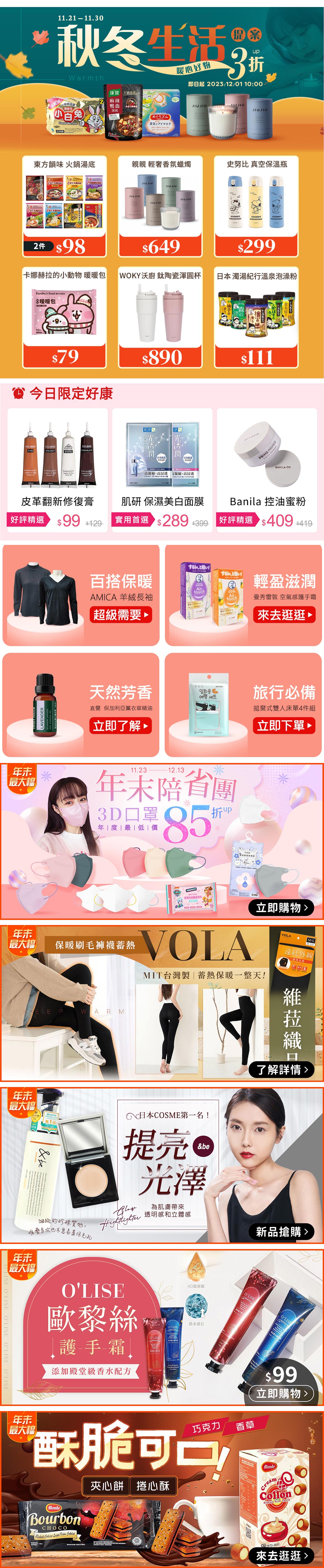This screenshot has height=1568, width=324.
Task: View 皮革翻新修復膏 daily deal
Action: coord(58,469)
